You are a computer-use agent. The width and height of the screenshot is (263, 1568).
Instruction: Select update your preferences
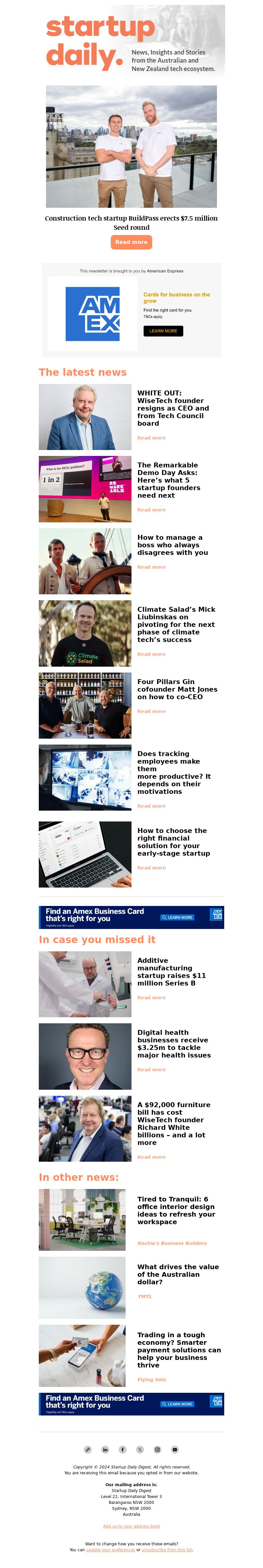tap(110, 1550)
